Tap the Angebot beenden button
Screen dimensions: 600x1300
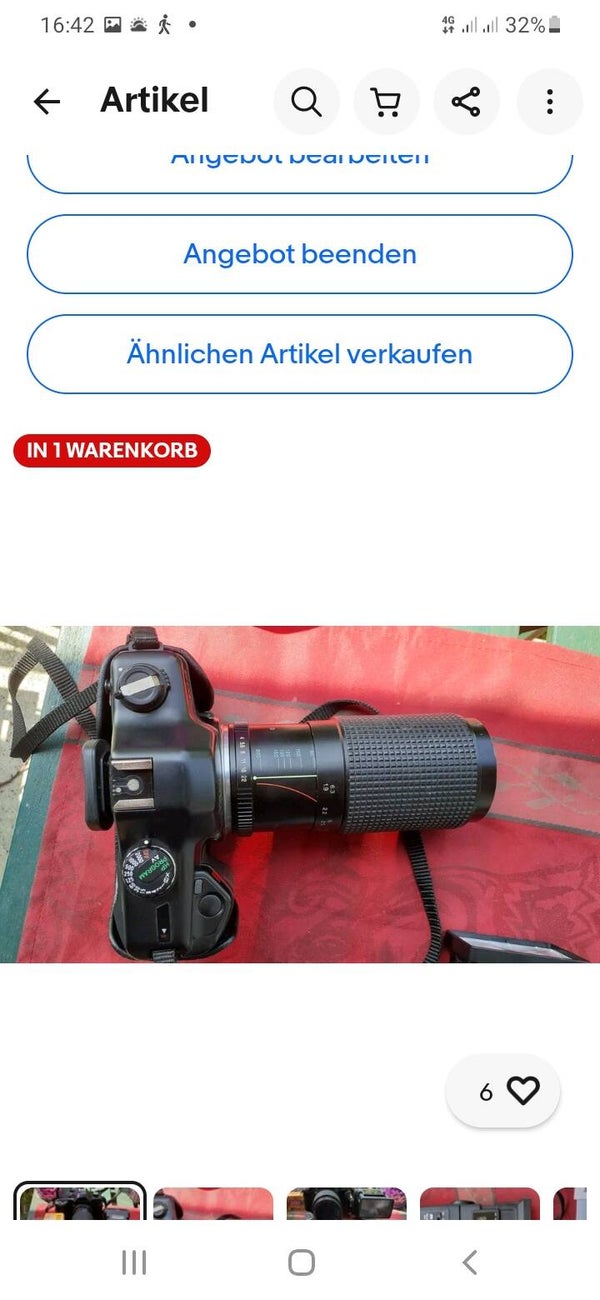(x=300, y=254)
